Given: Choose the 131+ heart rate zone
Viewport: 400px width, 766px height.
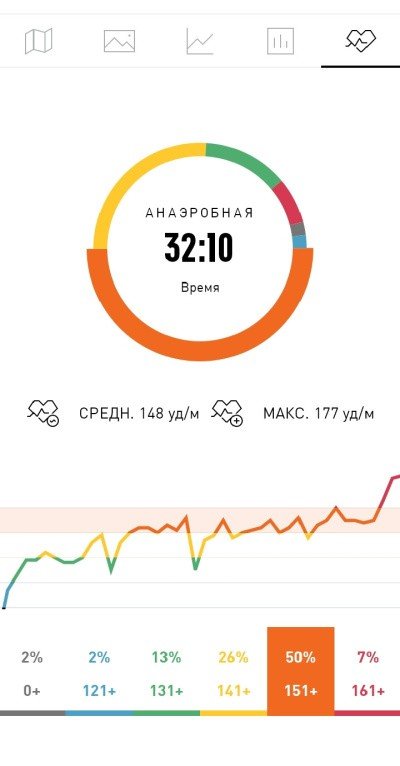Looking at the screenshot, I should (x=167, y=674).
